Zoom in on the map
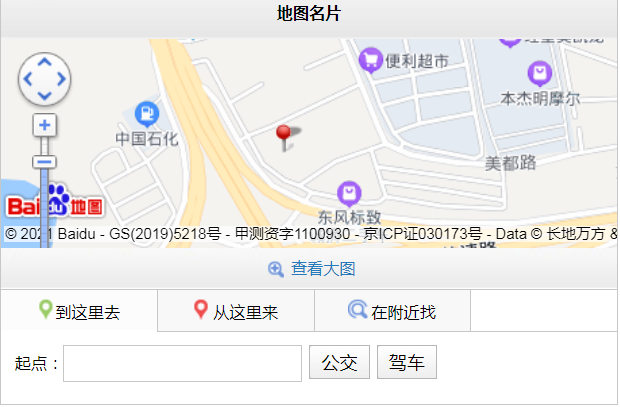The width and height of the screenshot is (620, 407). tap(44, 126)
